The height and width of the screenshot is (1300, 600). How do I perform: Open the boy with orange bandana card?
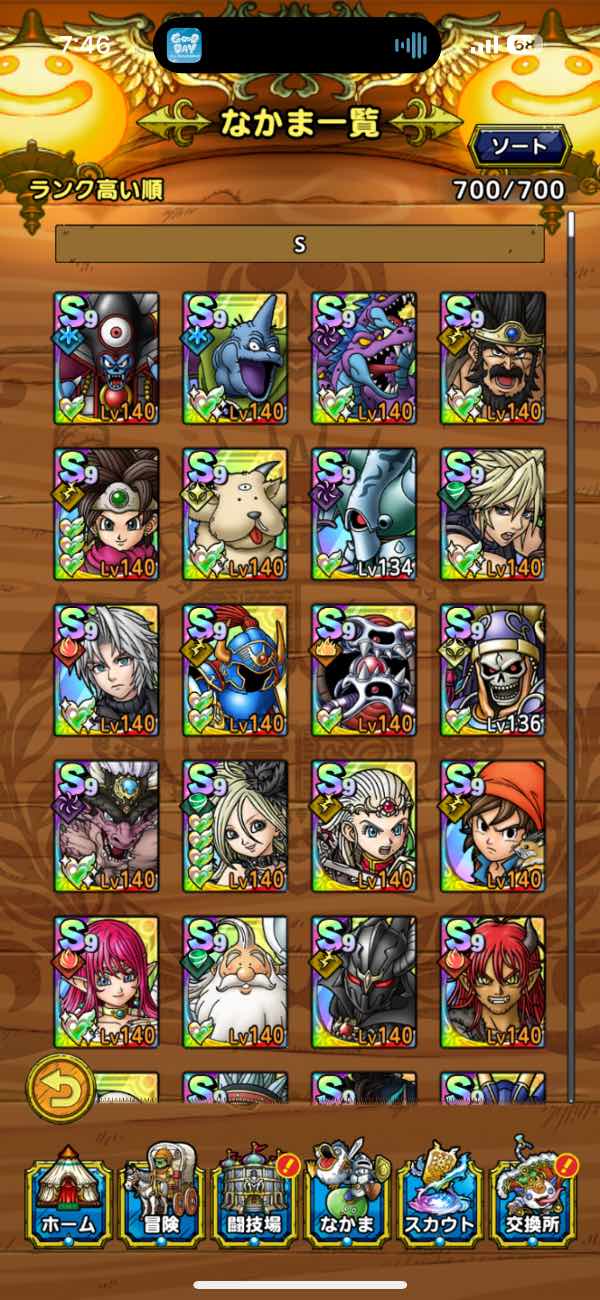point(493,825)
